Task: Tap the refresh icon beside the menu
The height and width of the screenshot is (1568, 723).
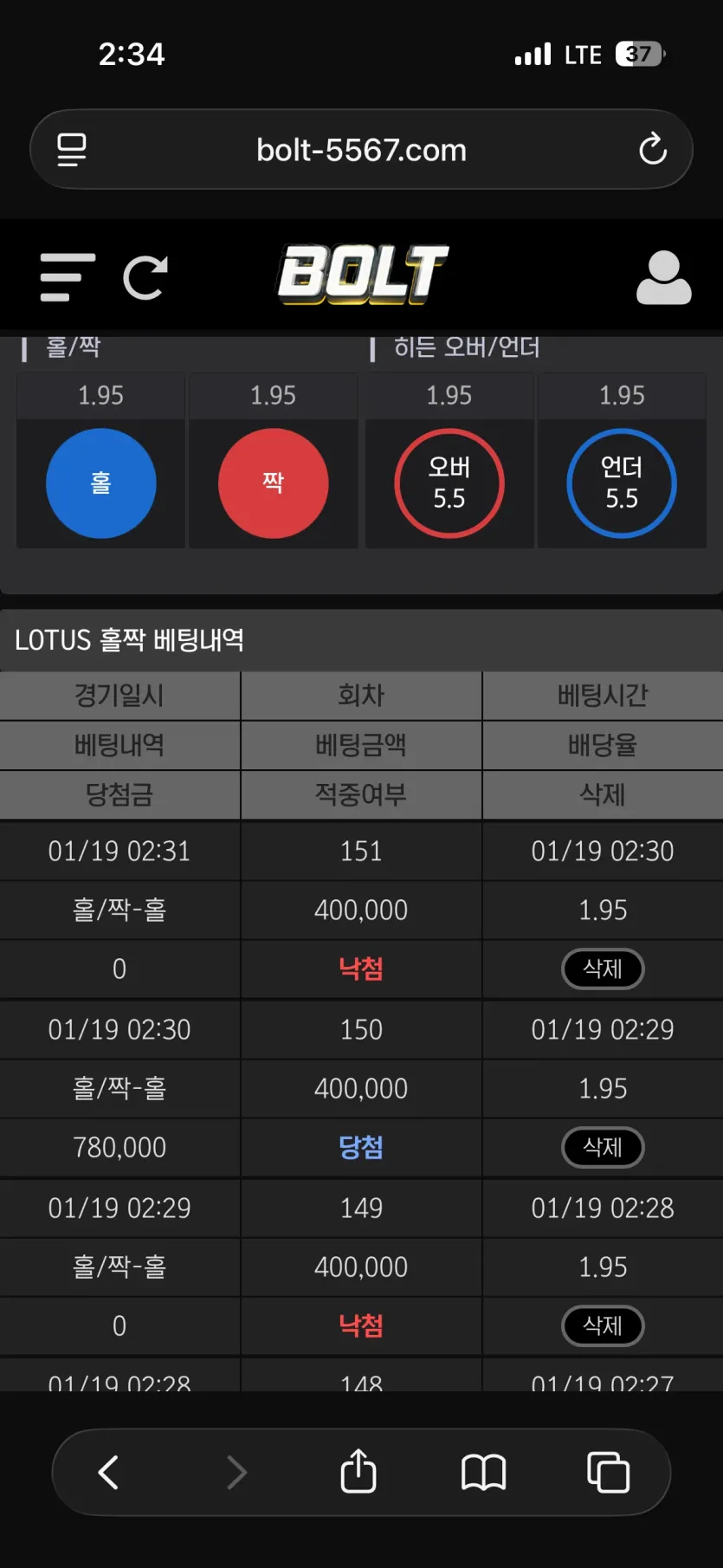Action: (145, 277)
